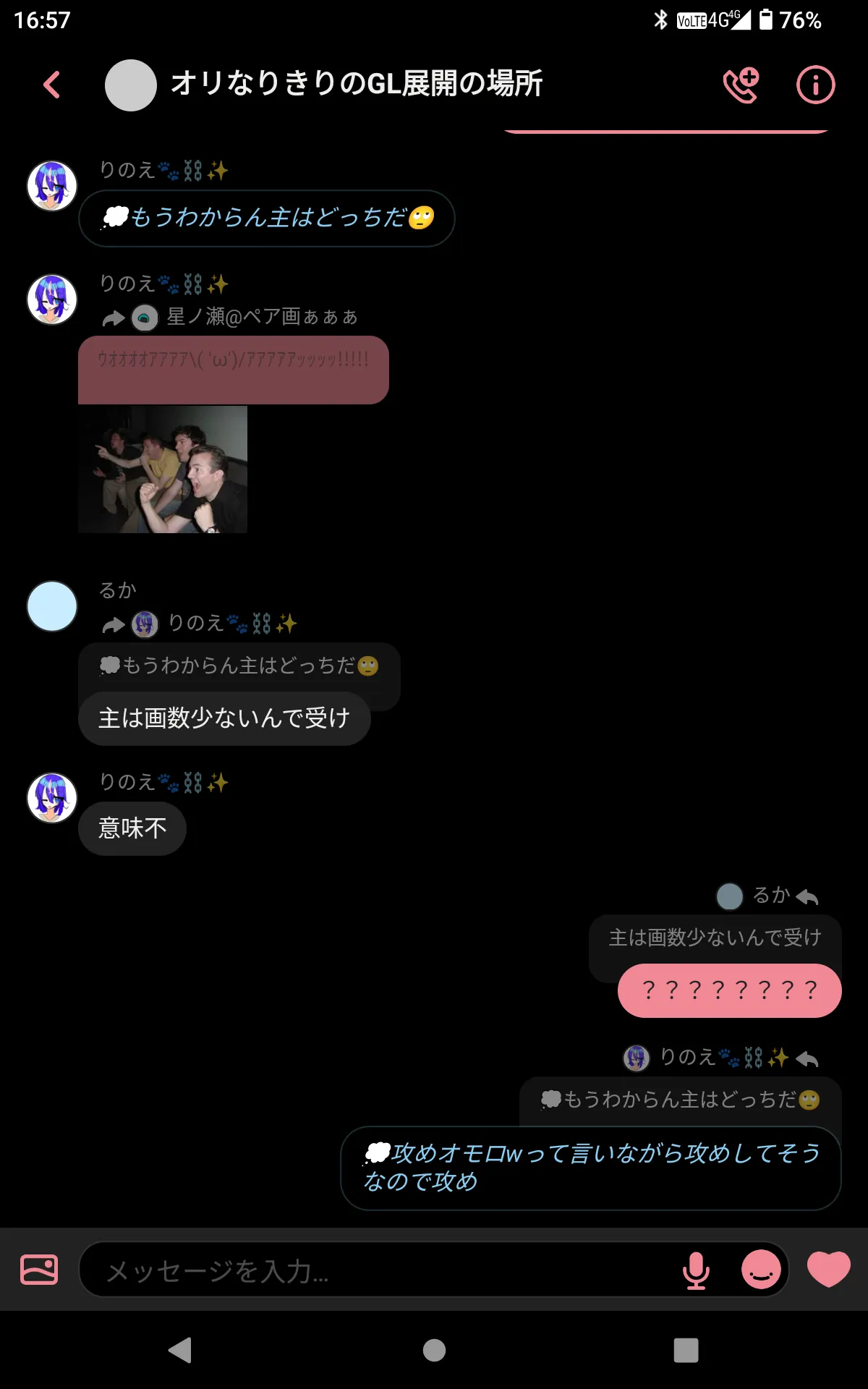Start a group call
Screen dimensions: 868x1389
pyautogui.click(x=741, y=85)
